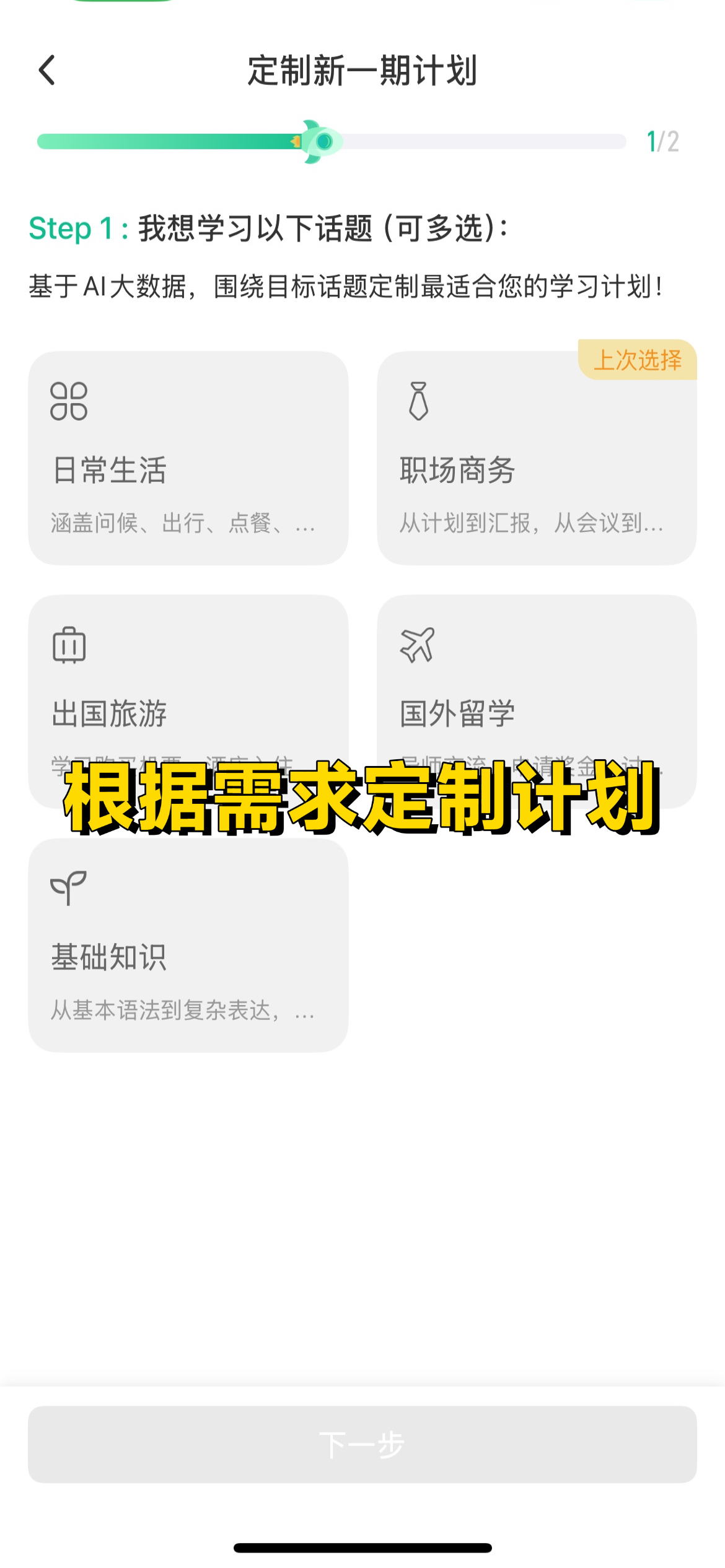Select the 日常生活 topic card

pyautogui.click(x=188, y=458)
